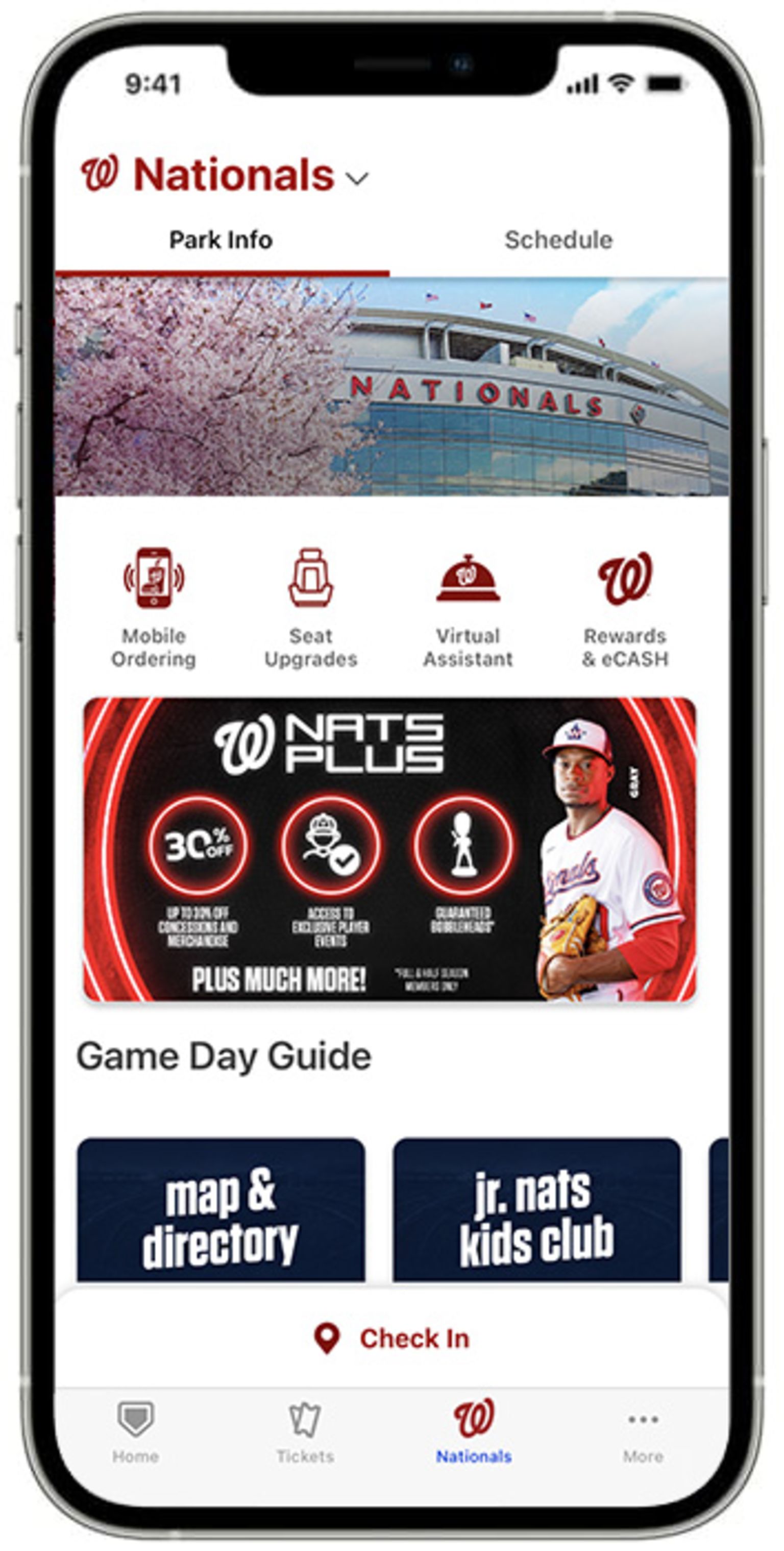Select the Park Info tab
The height and width of the screenshot is (1551, 784).
coord(221,239)
